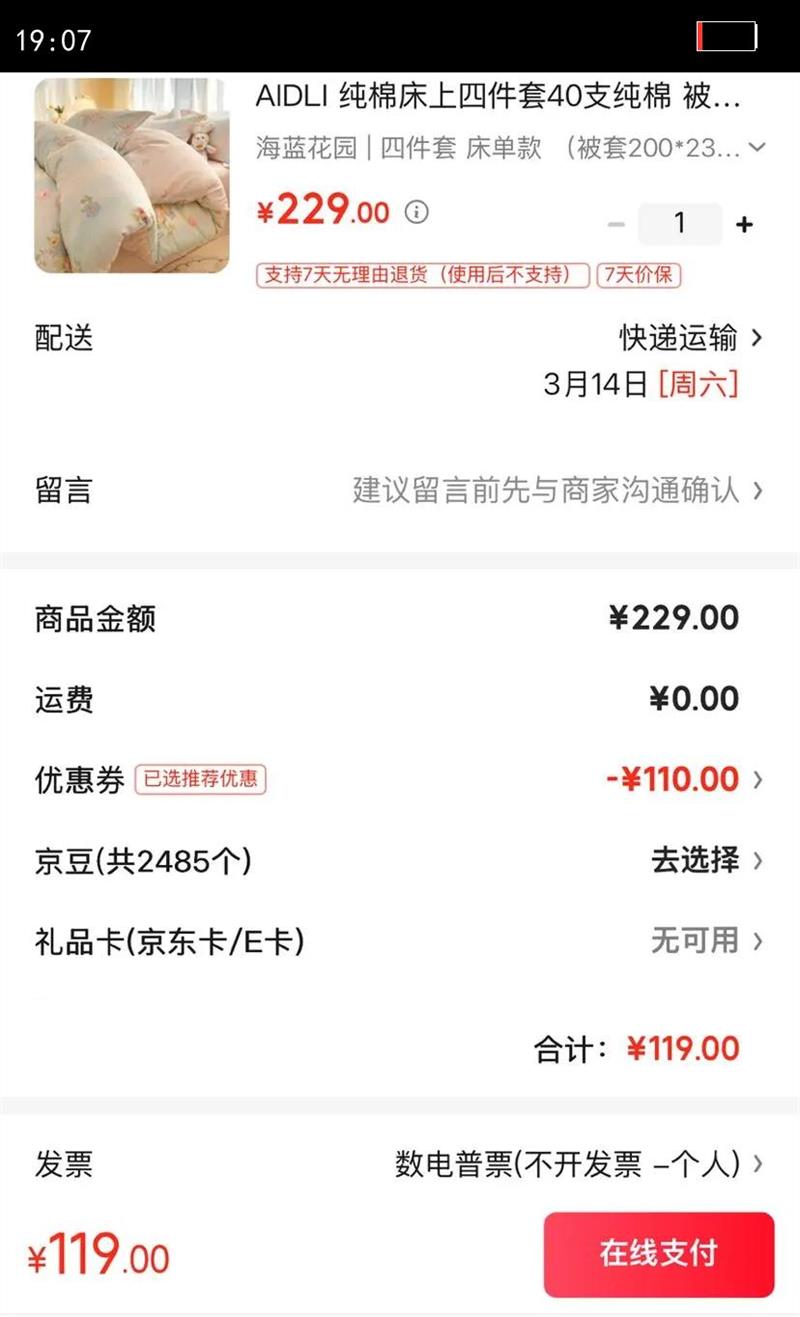The width and height of the screenshot is (800, 1317).
Task: View the 7天价保 price protection tag
Action: tap(640, 275)
